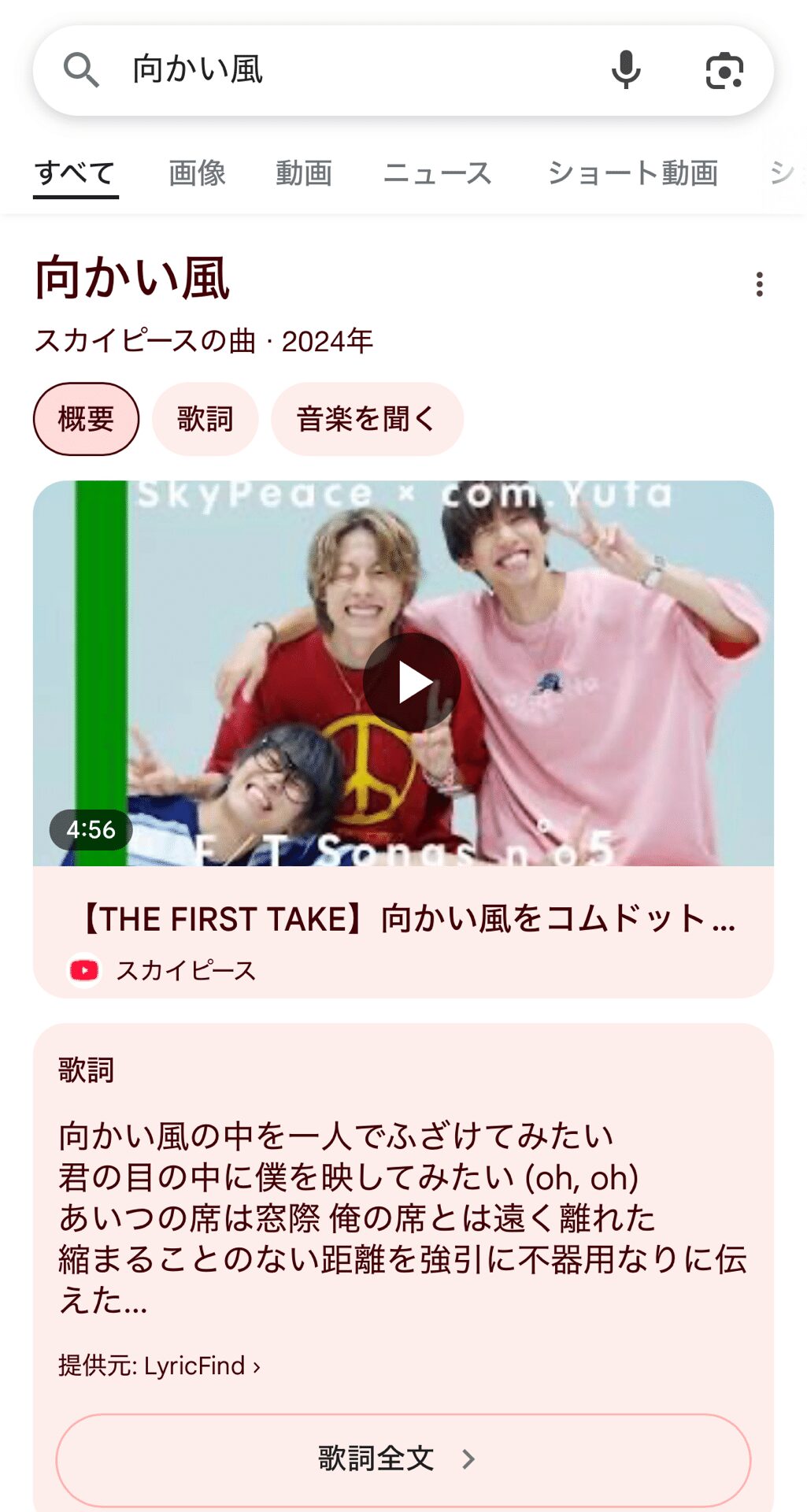Switch to the ニュース tab
Viewport: 807px width, 1512px height.
pyautogui.click(x=438, y=172)
